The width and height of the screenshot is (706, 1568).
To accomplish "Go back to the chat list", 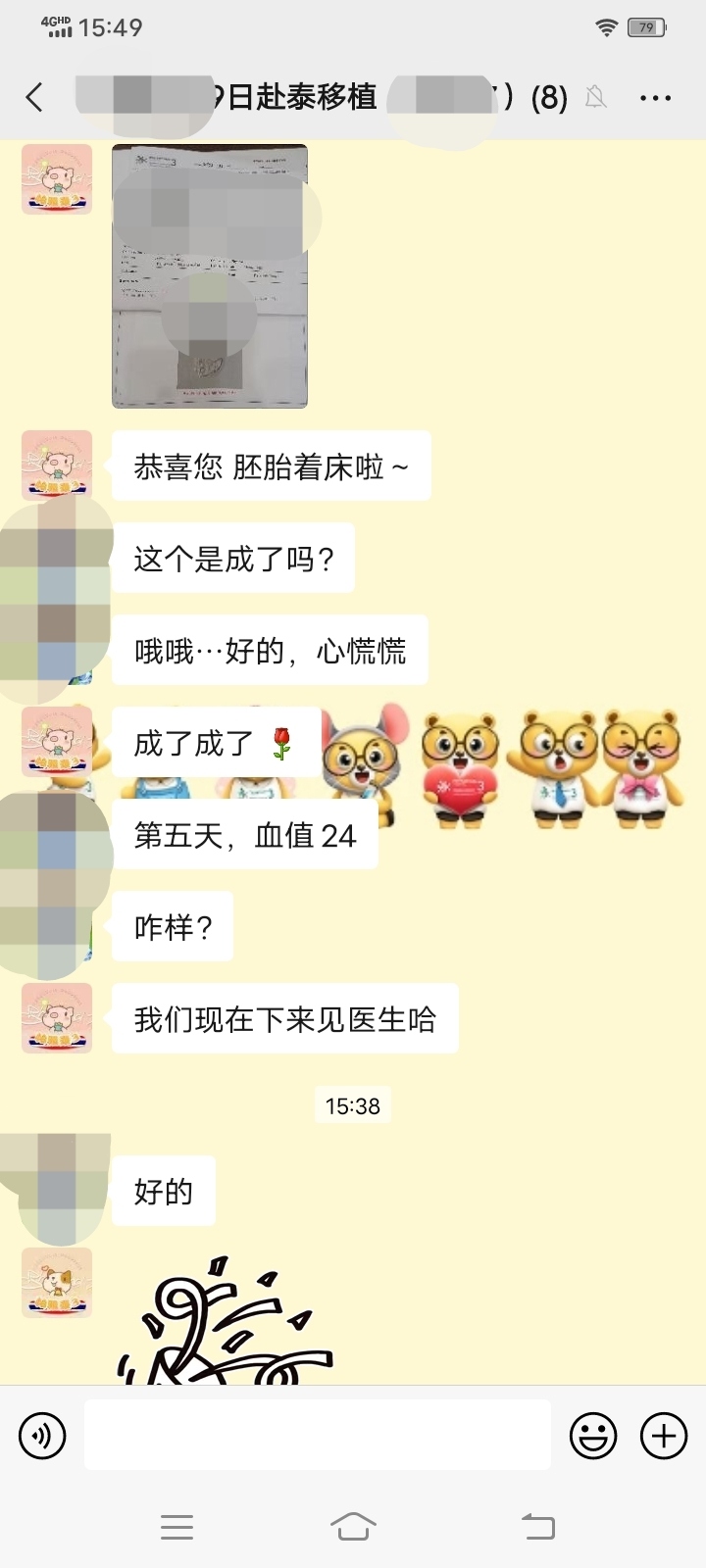I will pos(35,97).
